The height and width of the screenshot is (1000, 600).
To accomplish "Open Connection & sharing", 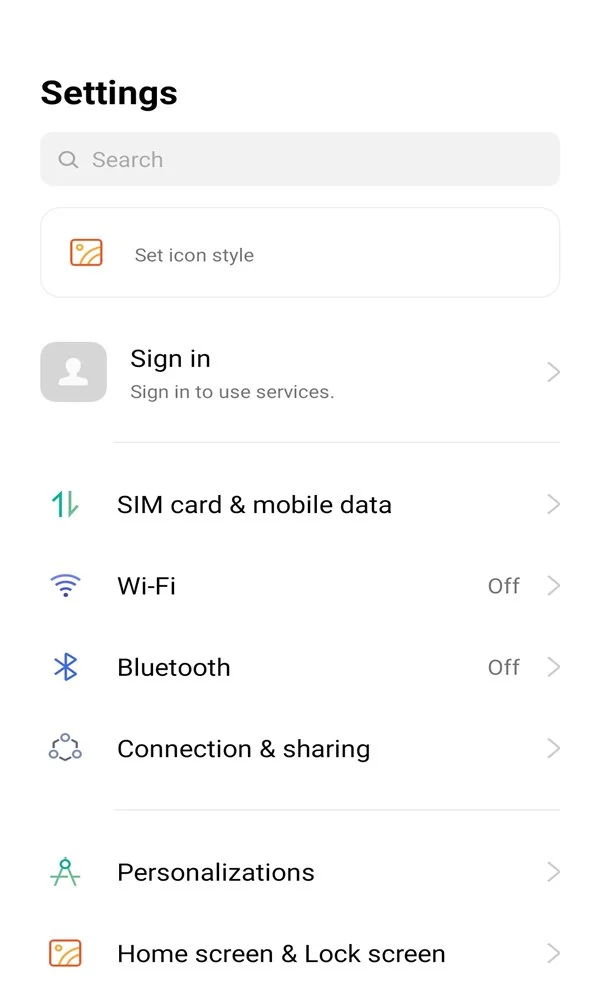I will (x=300, y=748).
